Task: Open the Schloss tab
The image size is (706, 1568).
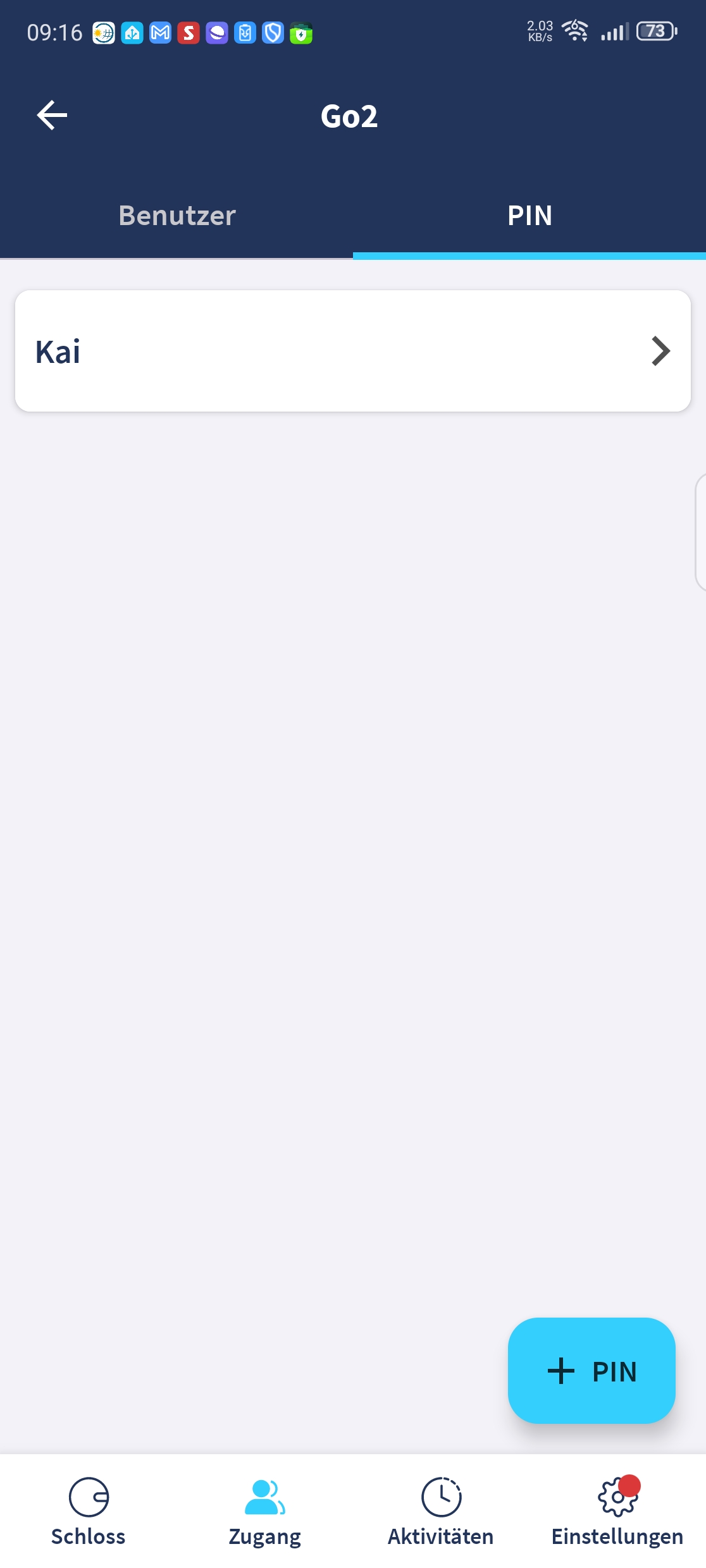Action: (89, 1511)
